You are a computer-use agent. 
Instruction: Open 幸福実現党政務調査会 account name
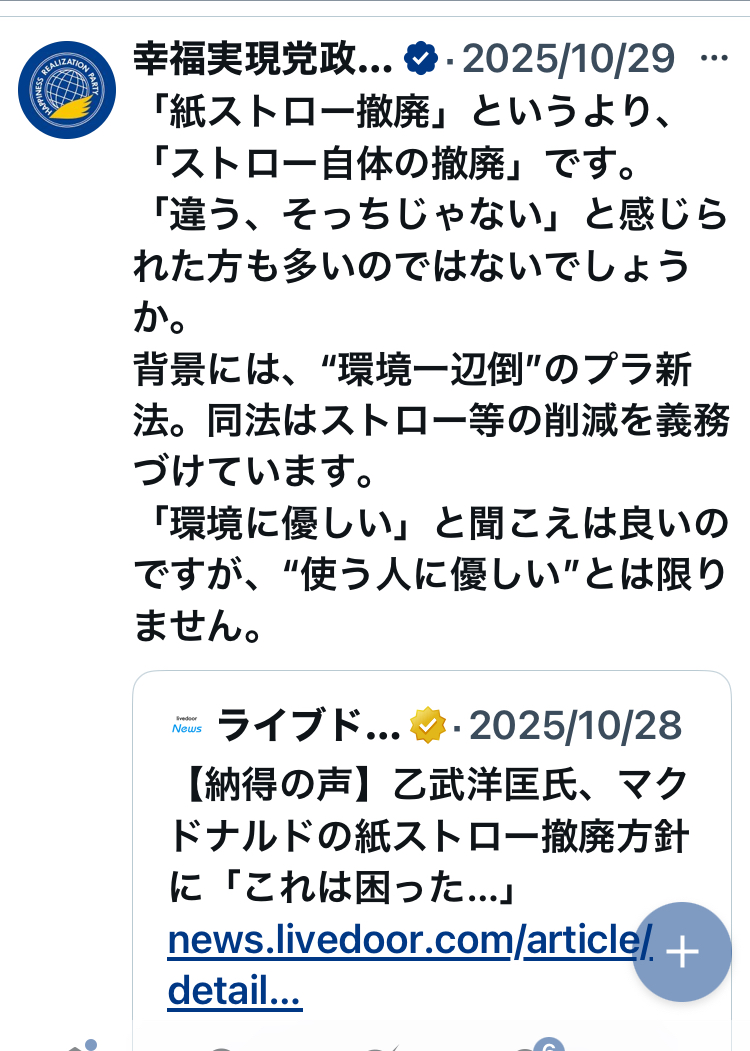(x=262, y=60)
